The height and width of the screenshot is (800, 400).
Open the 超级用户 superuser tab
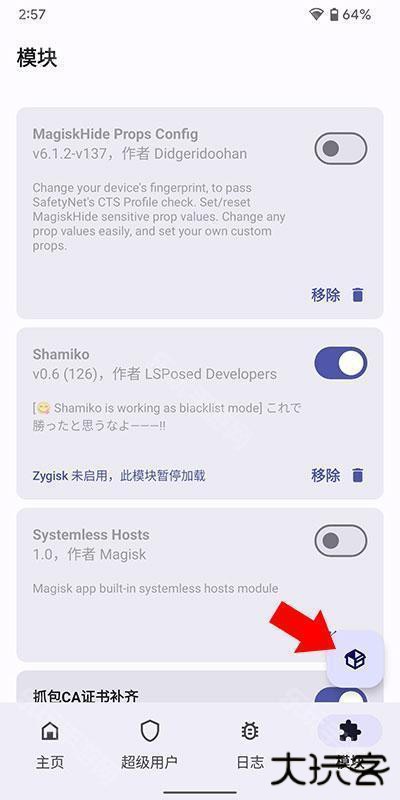click(149, 745)
